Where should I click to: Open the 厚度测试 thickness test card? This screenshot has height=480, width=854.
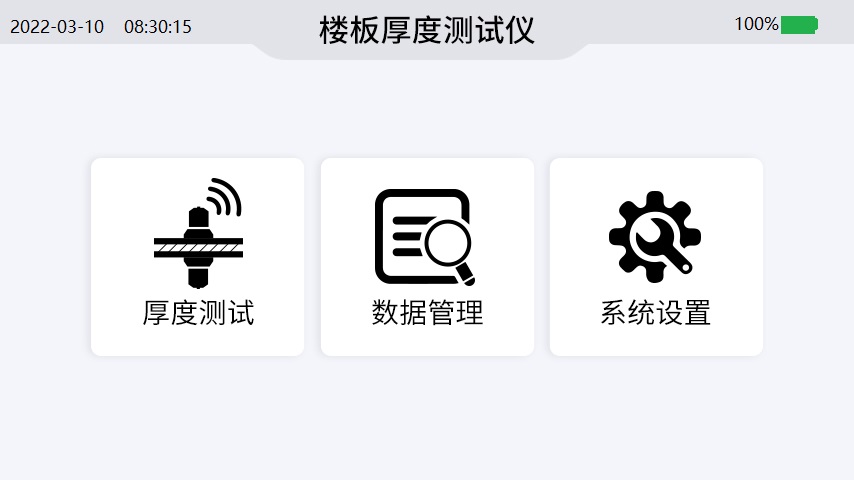click(x=197, y=256)
